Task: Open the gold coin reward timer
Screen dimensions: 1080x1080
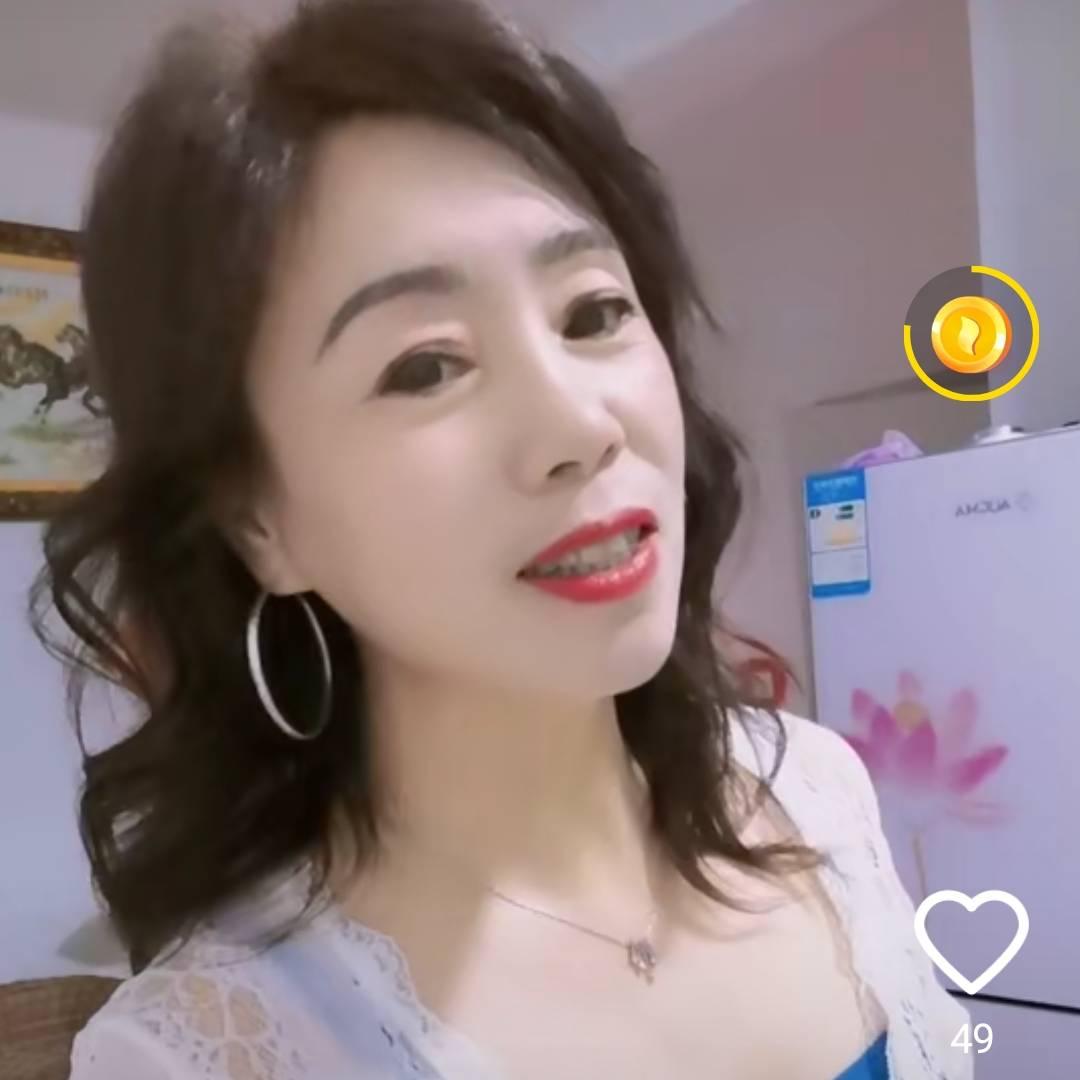Action: (971, 334)
